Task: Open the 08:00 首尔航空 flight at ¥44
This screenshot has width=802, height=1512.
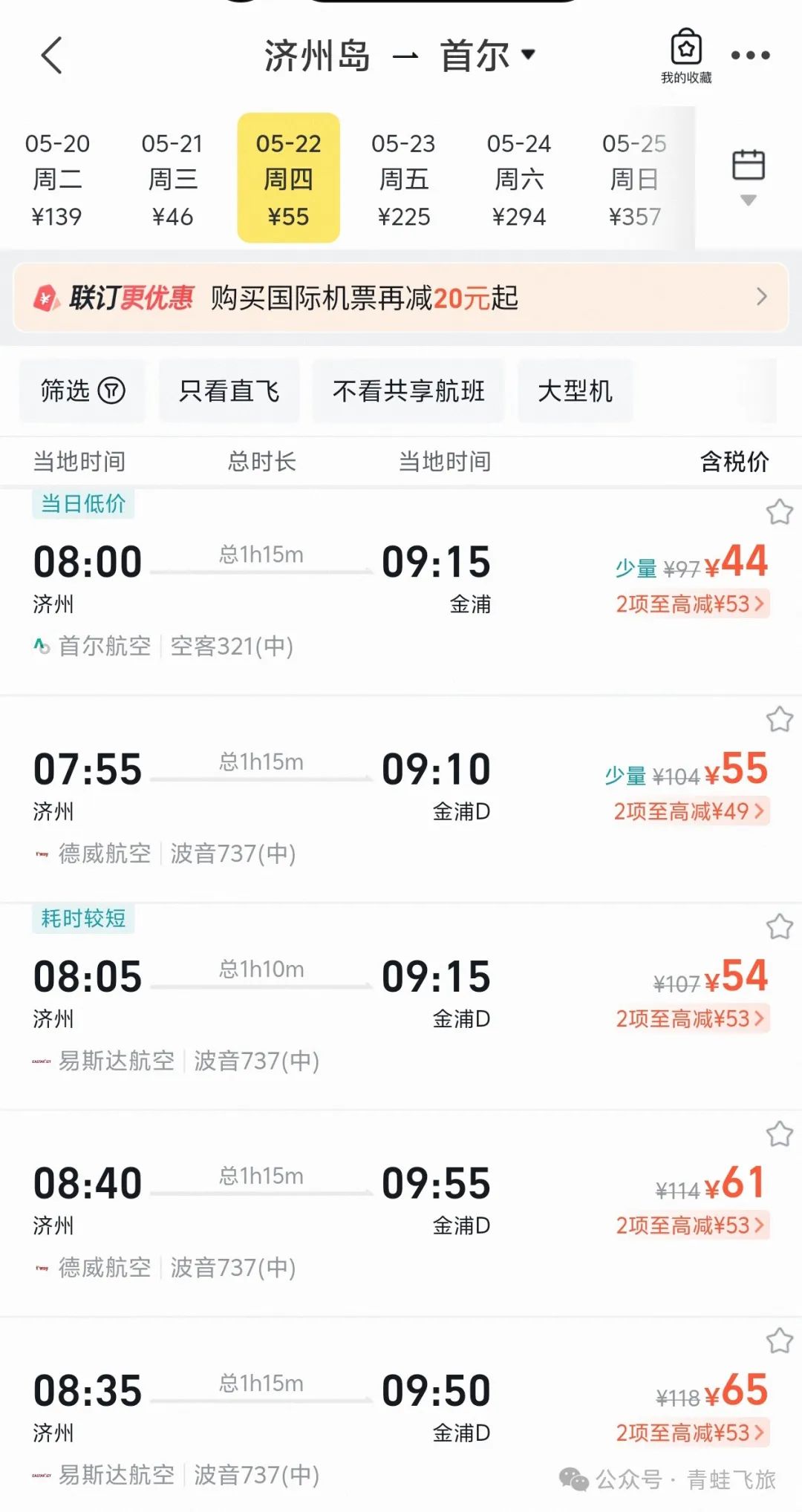Action: [401, 592]
